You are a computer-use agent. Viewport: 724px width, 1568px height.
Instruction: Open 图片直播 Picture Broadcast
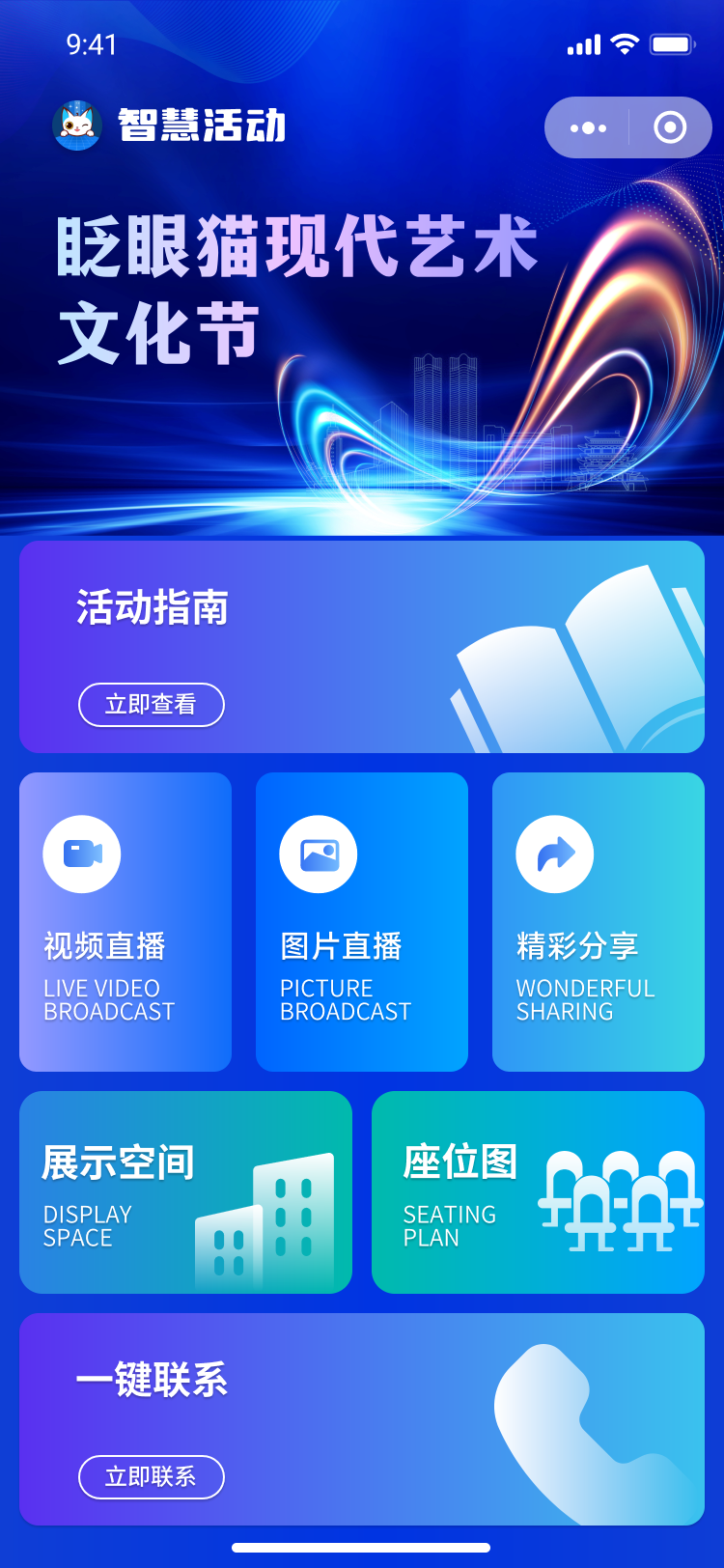click(362, 922)
